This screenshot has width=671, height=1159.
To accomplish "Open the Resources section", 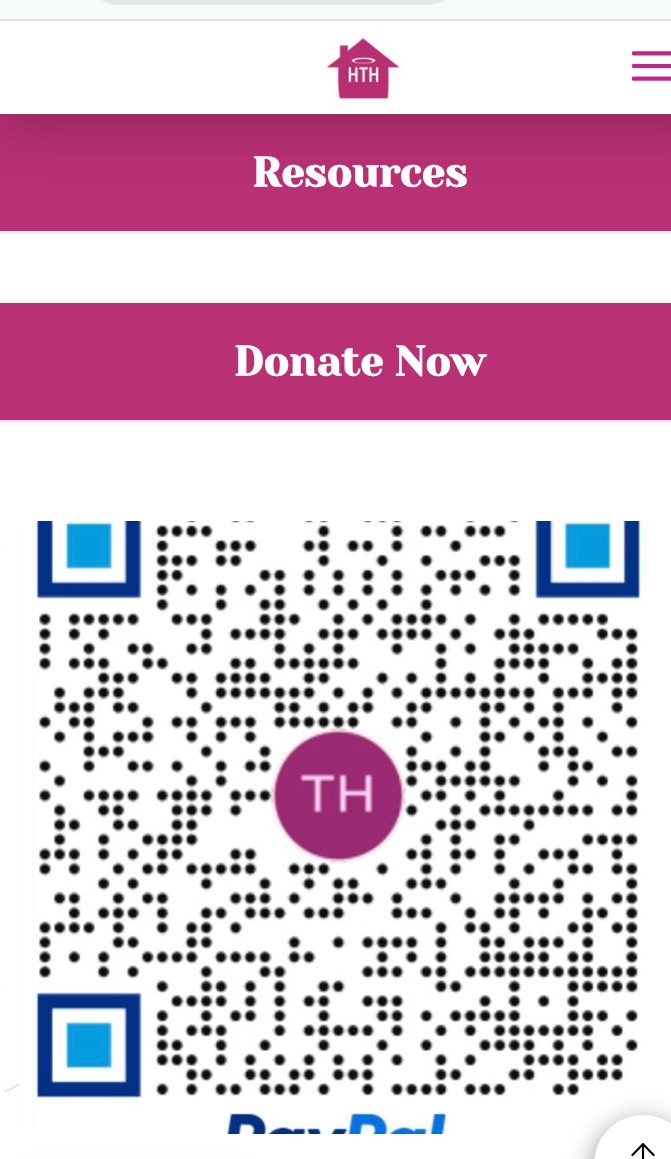I will coord(360,172).
